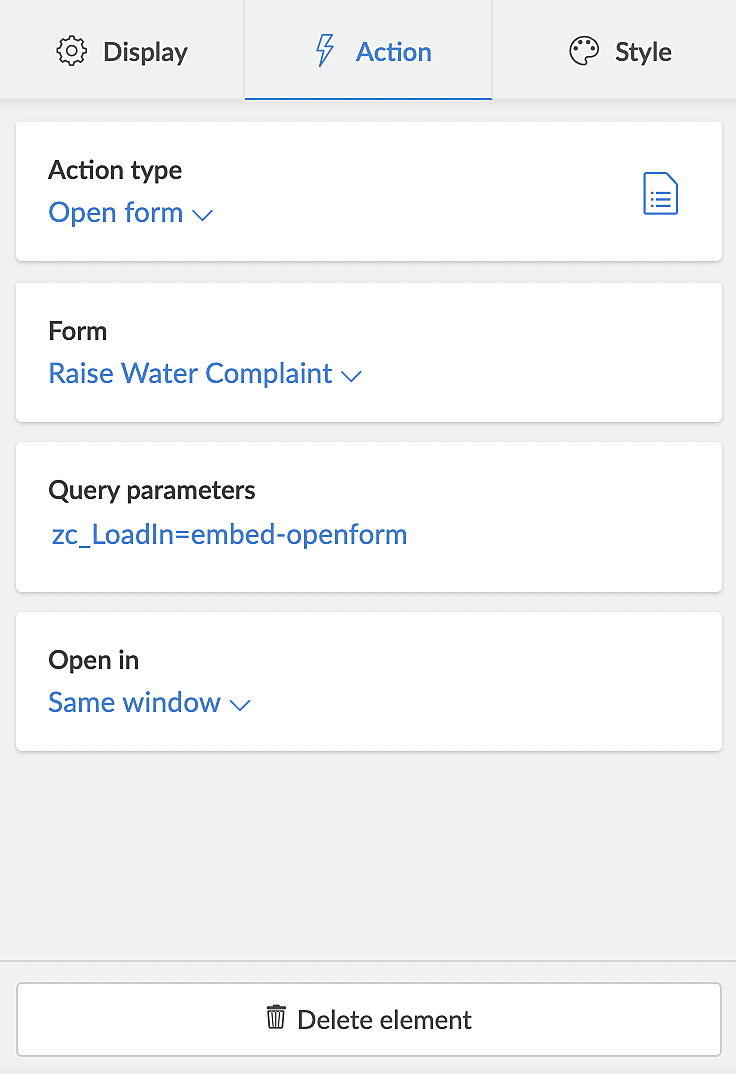Open the Style tab
This screenshot has width=736, height=1074.
tap(619, 51)
